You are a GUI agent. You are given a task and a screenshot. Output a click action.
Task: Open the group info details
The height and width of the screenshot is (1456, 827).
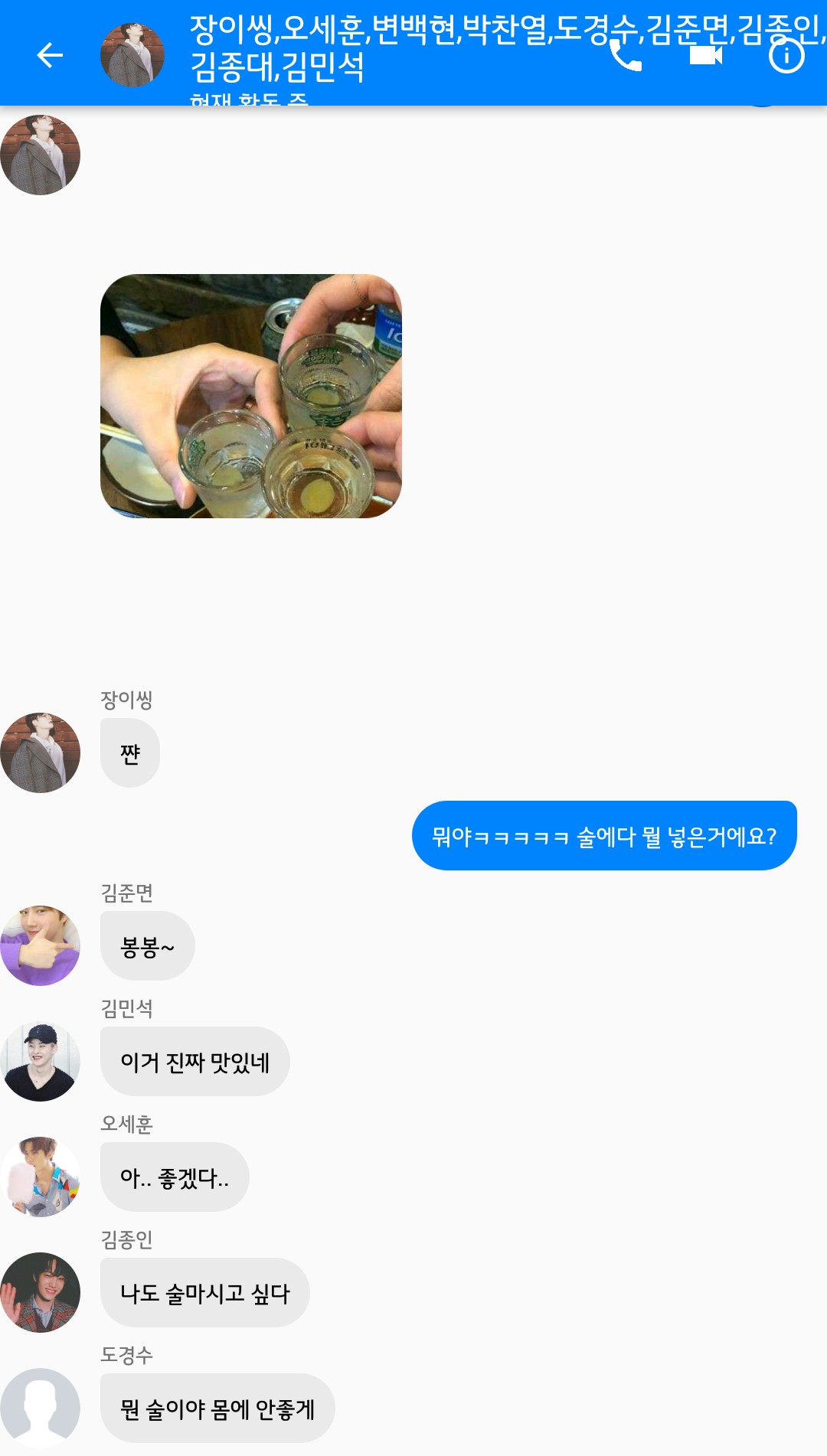coord(786,55)
